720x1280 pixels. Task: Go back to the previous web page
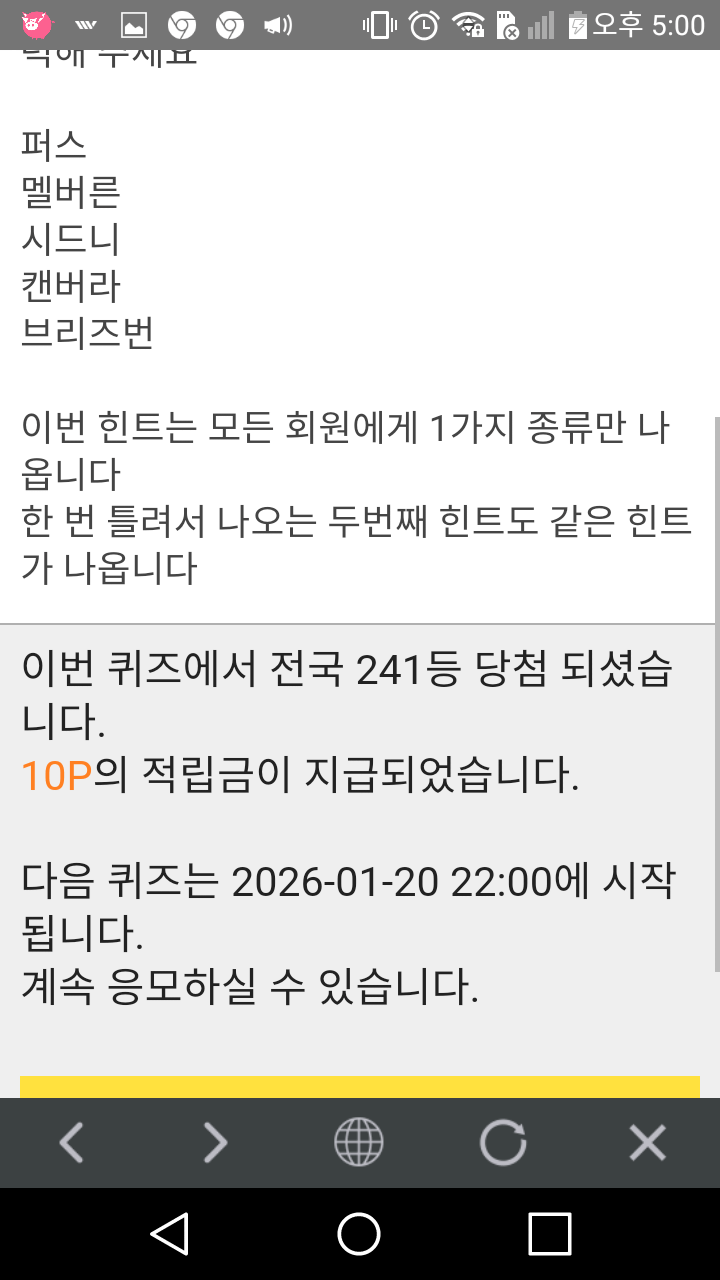click(71, 1142)
